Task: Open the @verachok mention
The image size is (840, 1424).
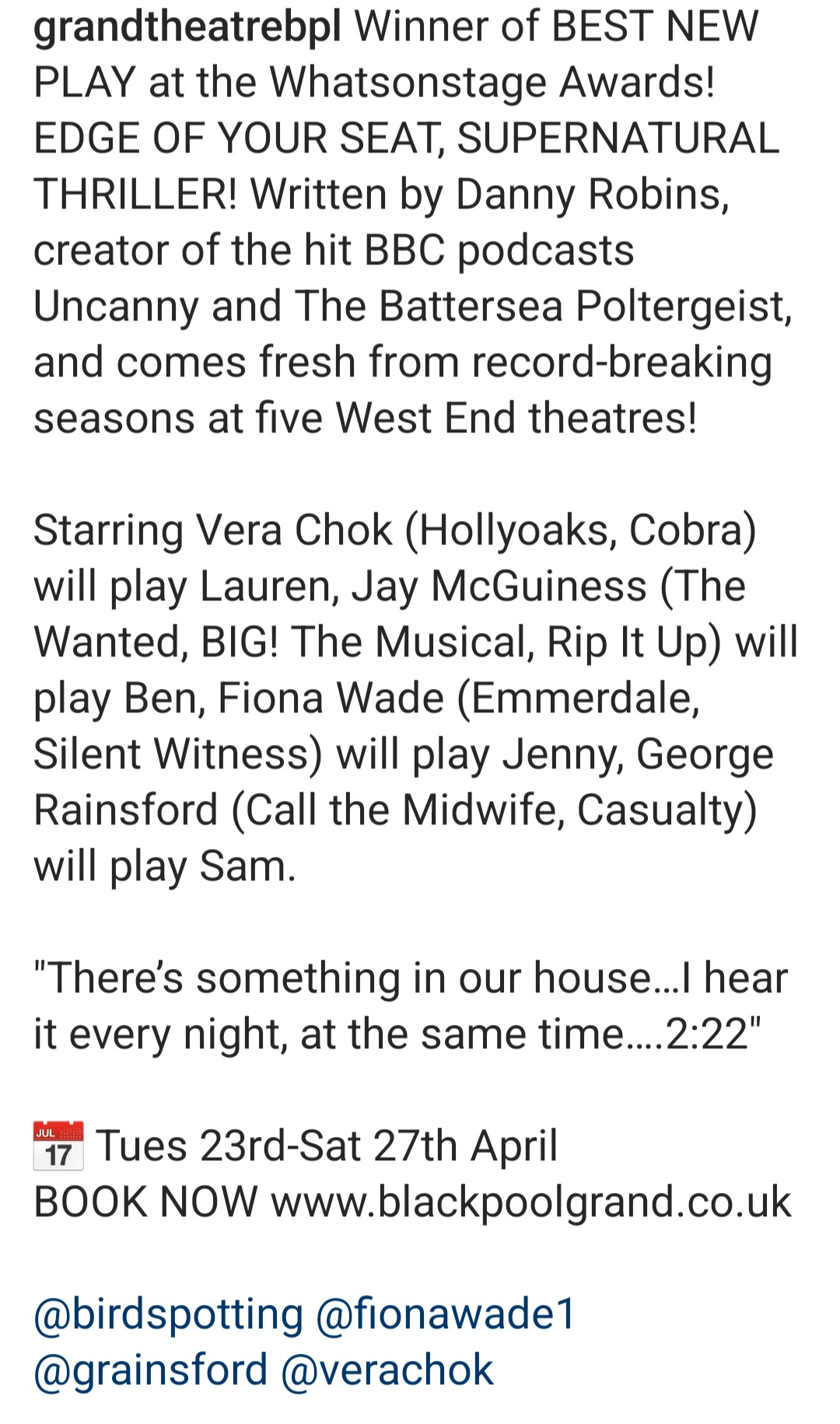Action: click(387, 1370)
